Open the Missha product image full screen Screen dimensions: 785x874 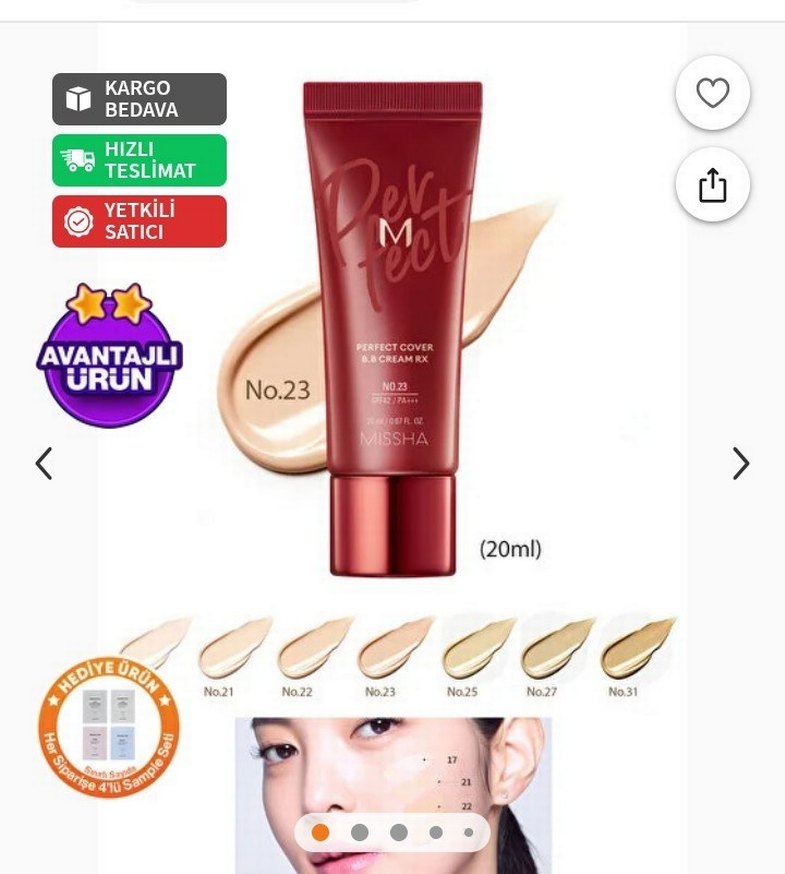(x=392, y=330)
